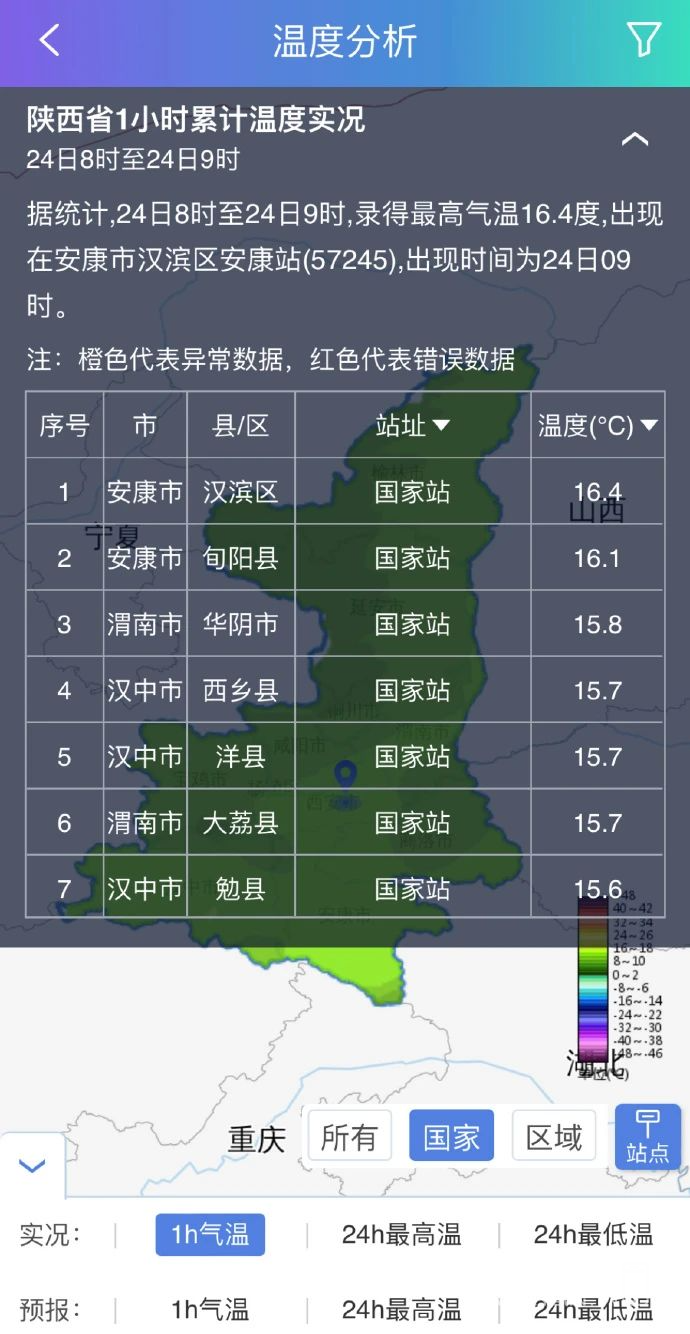The width and height of the screenshot is (690, 1334).
Task: Choose 实况 24h最高温 option
Action: [x=402, y=1234]
